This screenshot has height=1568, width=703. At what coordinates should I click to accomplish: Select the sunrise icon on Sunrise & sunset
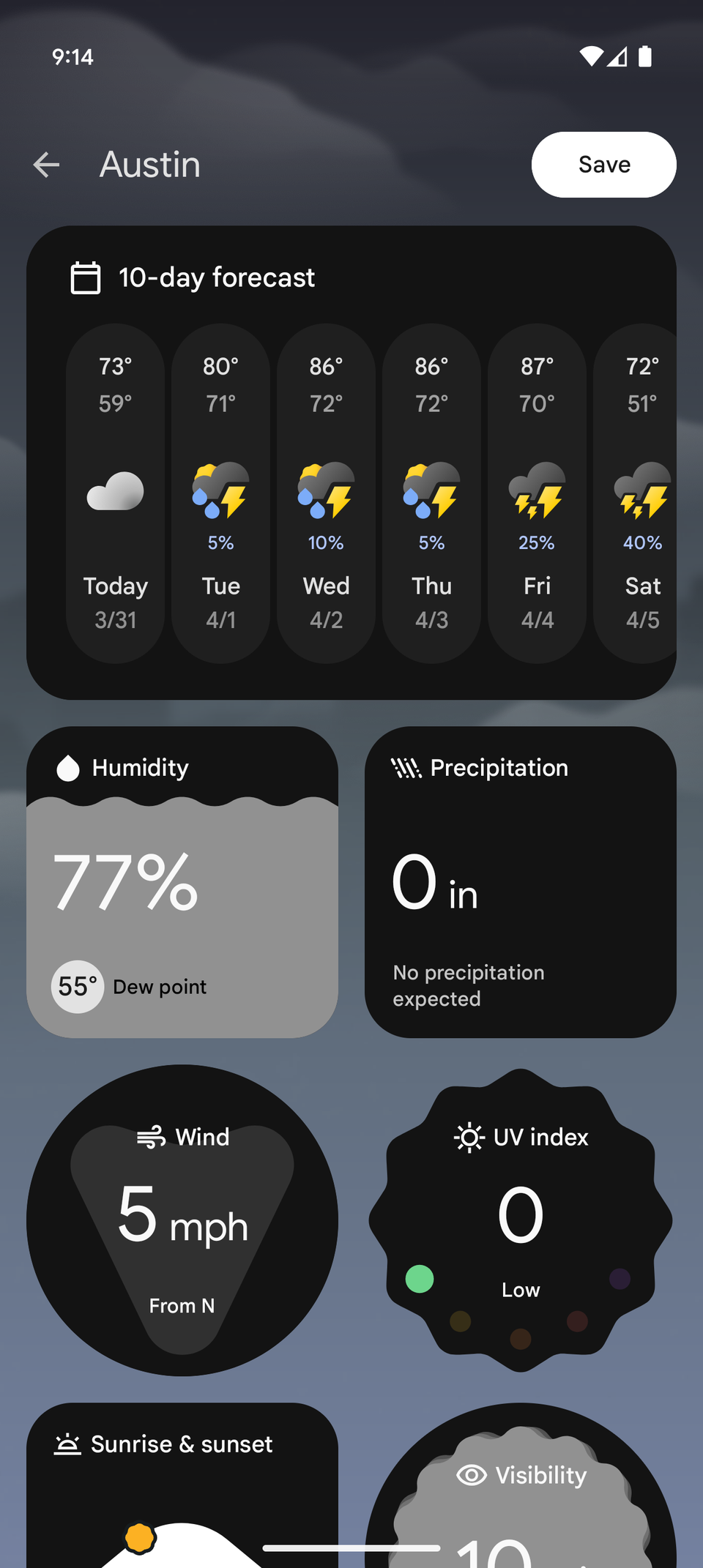point(67,1443)
